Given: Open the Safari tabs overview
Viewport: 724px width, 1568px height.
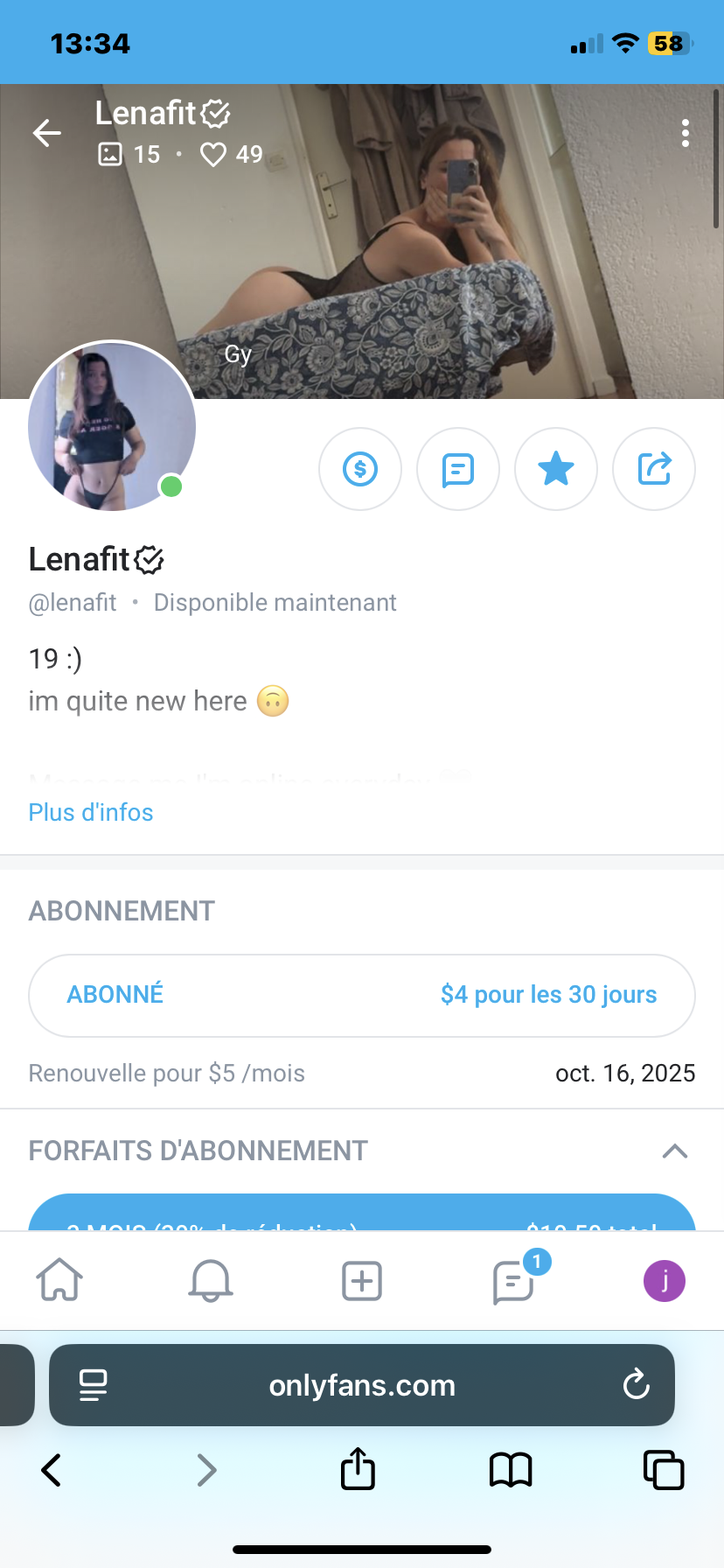Looking at the screenshot, I should 664,1470.
